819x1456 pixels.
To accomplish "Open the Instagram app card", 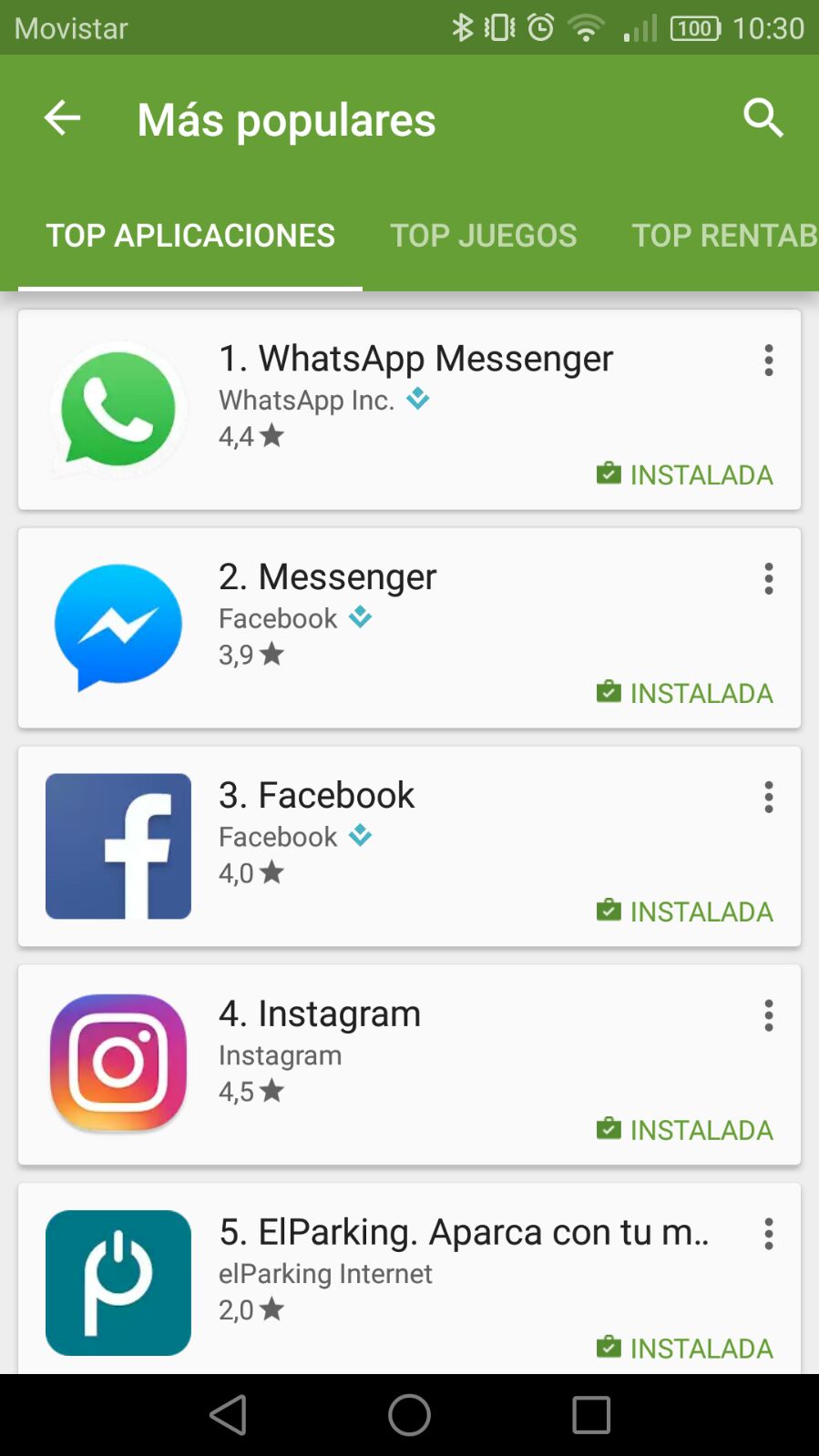I will [x=410, y=1065].
